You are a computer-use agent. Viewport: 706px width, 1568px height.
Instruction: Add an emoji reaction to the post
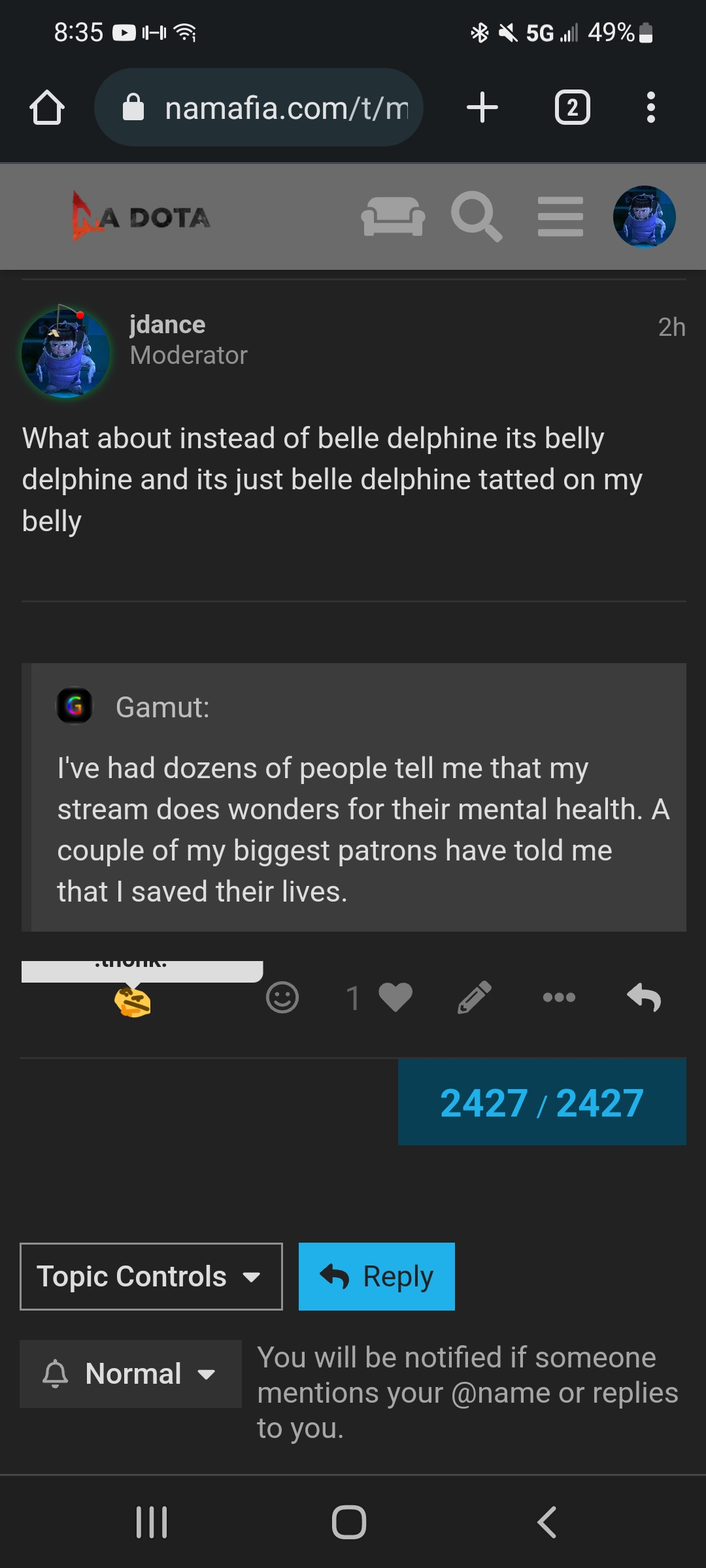(282, 997)
